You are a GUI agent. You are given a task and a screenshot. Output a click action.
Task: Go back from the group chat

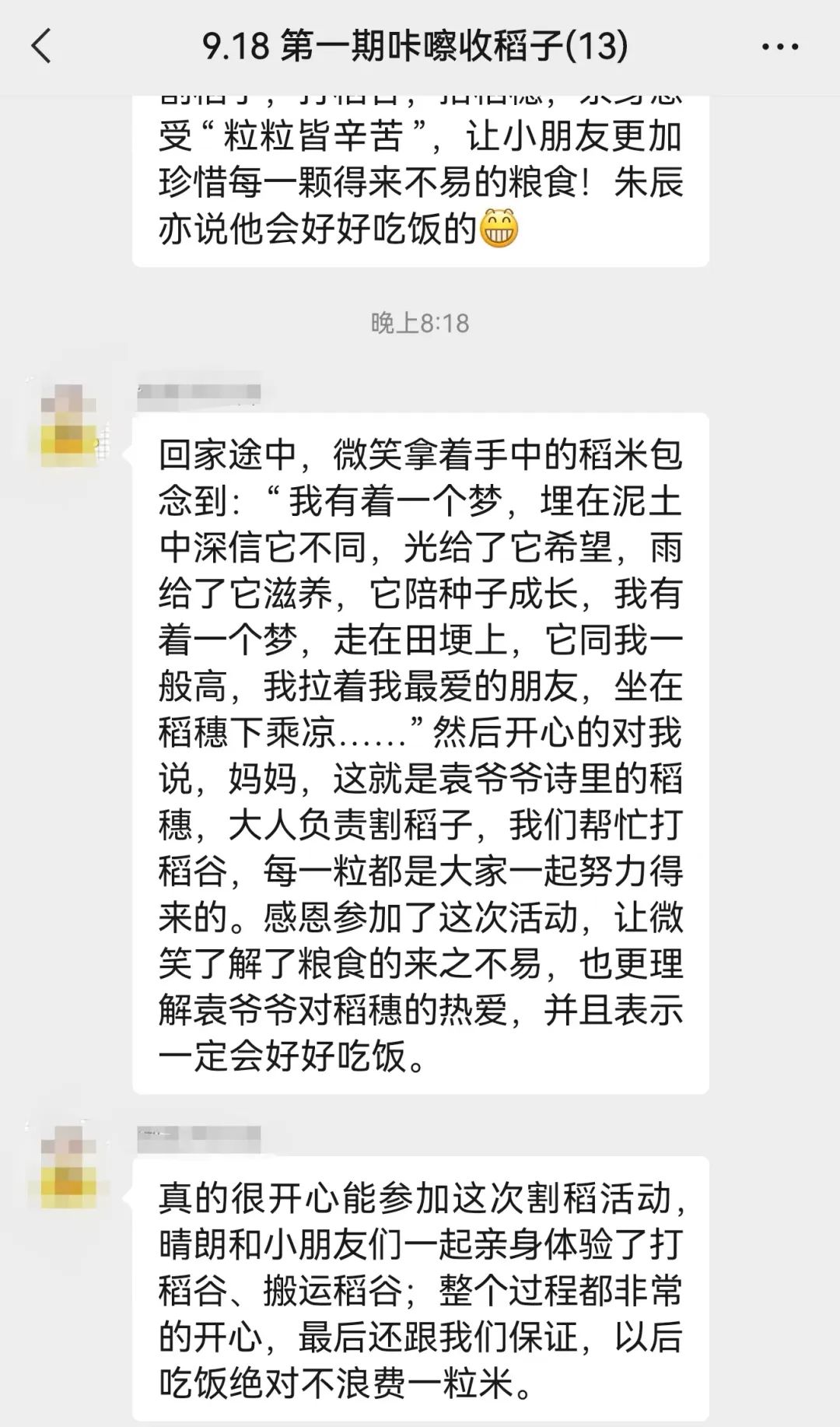point(42,47)
